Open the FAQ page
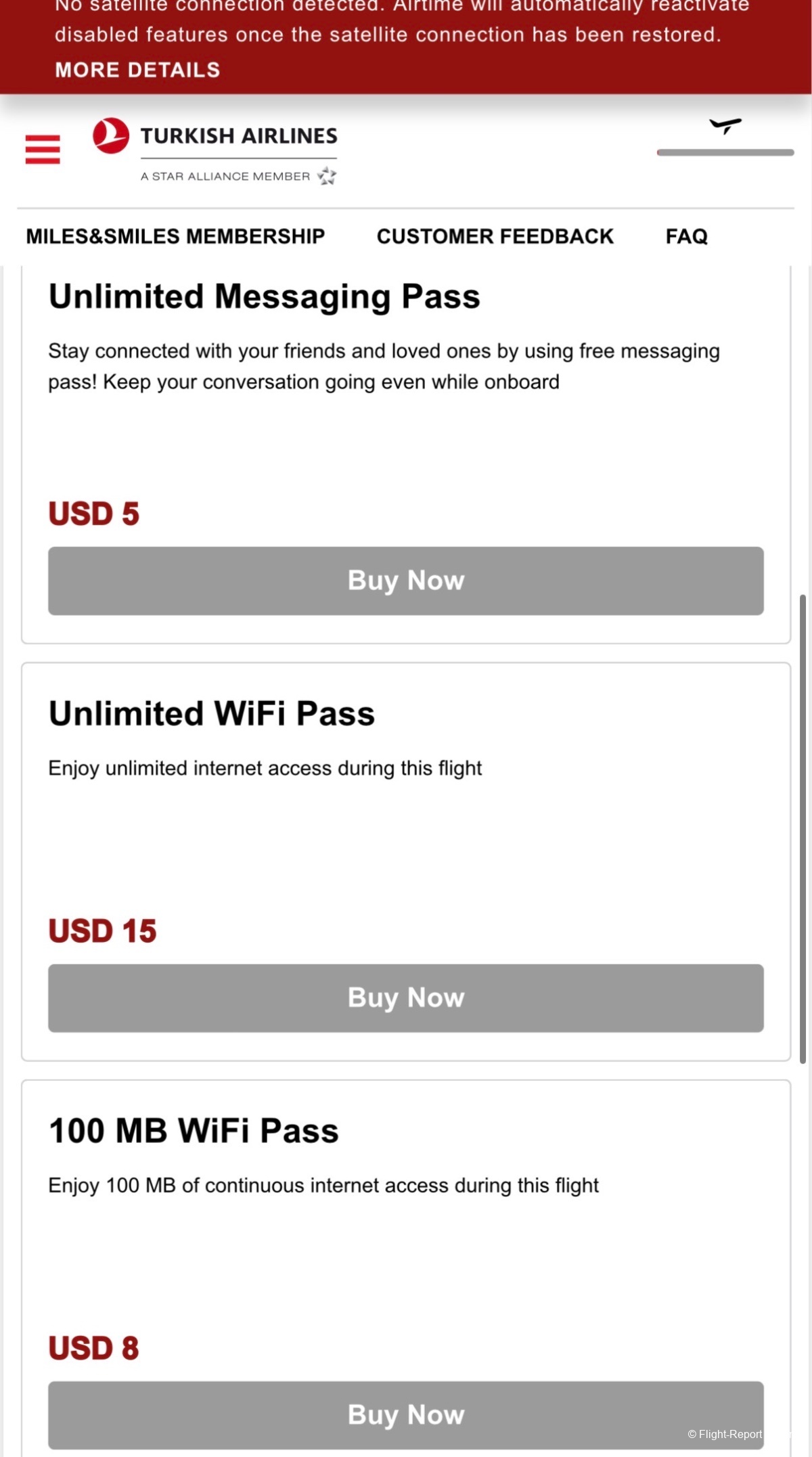This screenshot has height=1457, width=812. pyautogui.click(x=686, y=236)
